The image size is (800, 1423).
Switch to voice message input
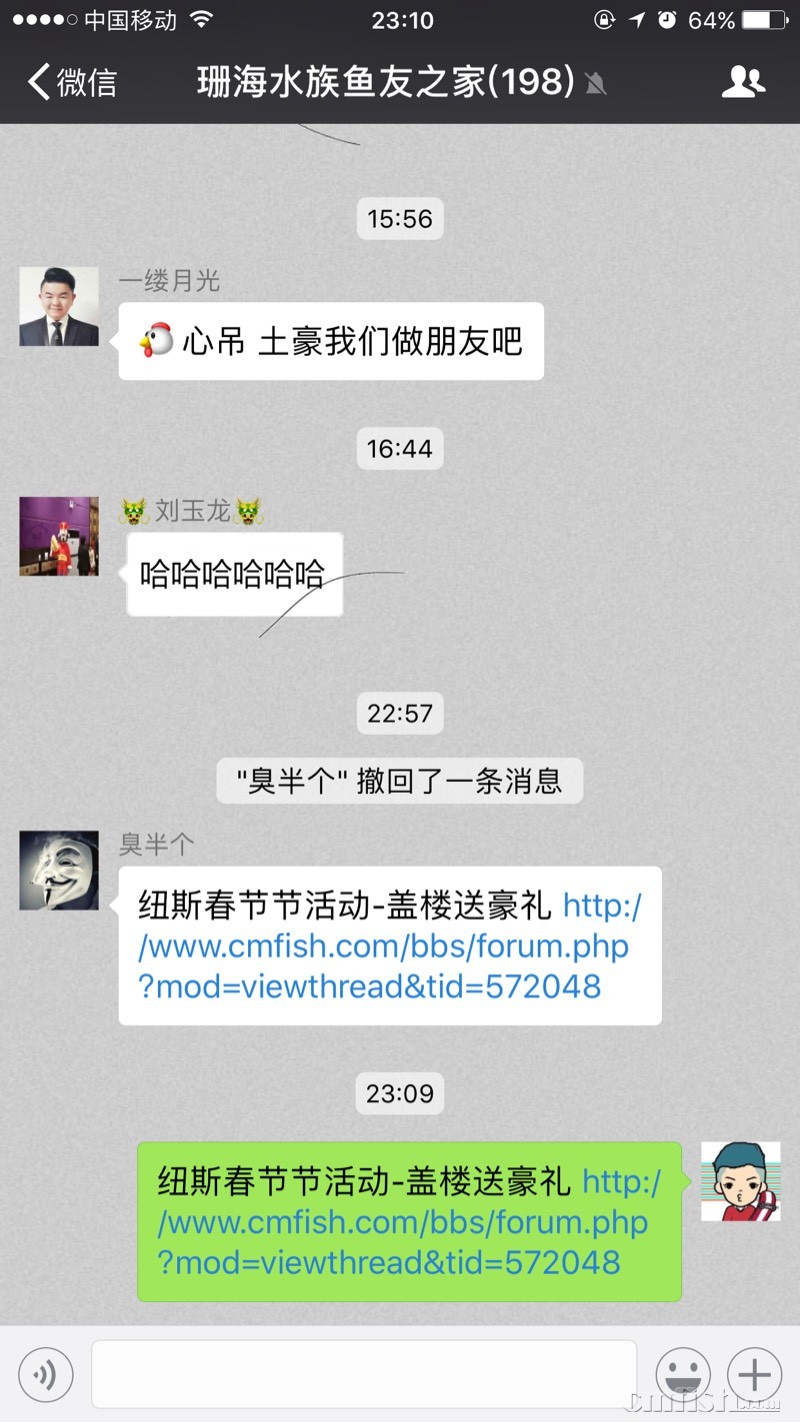click(45, 1375)
